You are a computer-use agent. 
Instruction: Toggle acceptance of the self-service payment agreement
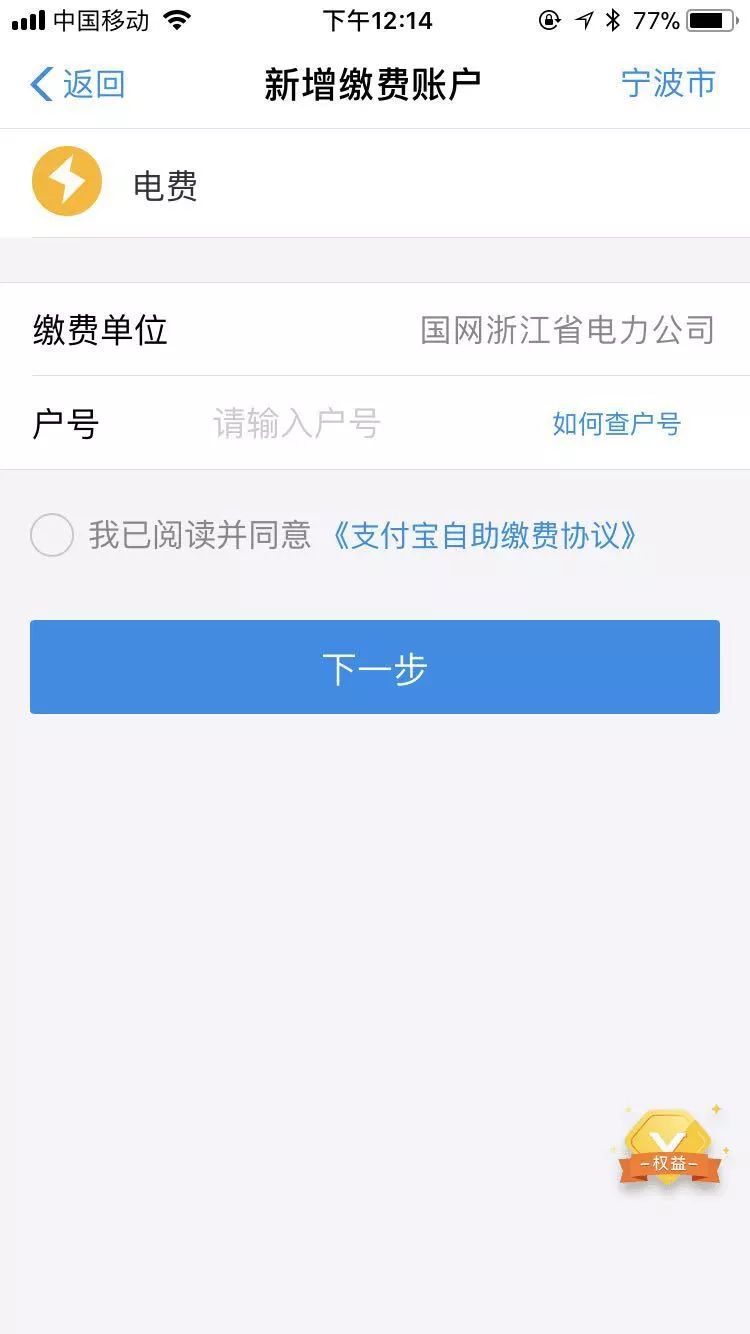click(x=52, y=536)
